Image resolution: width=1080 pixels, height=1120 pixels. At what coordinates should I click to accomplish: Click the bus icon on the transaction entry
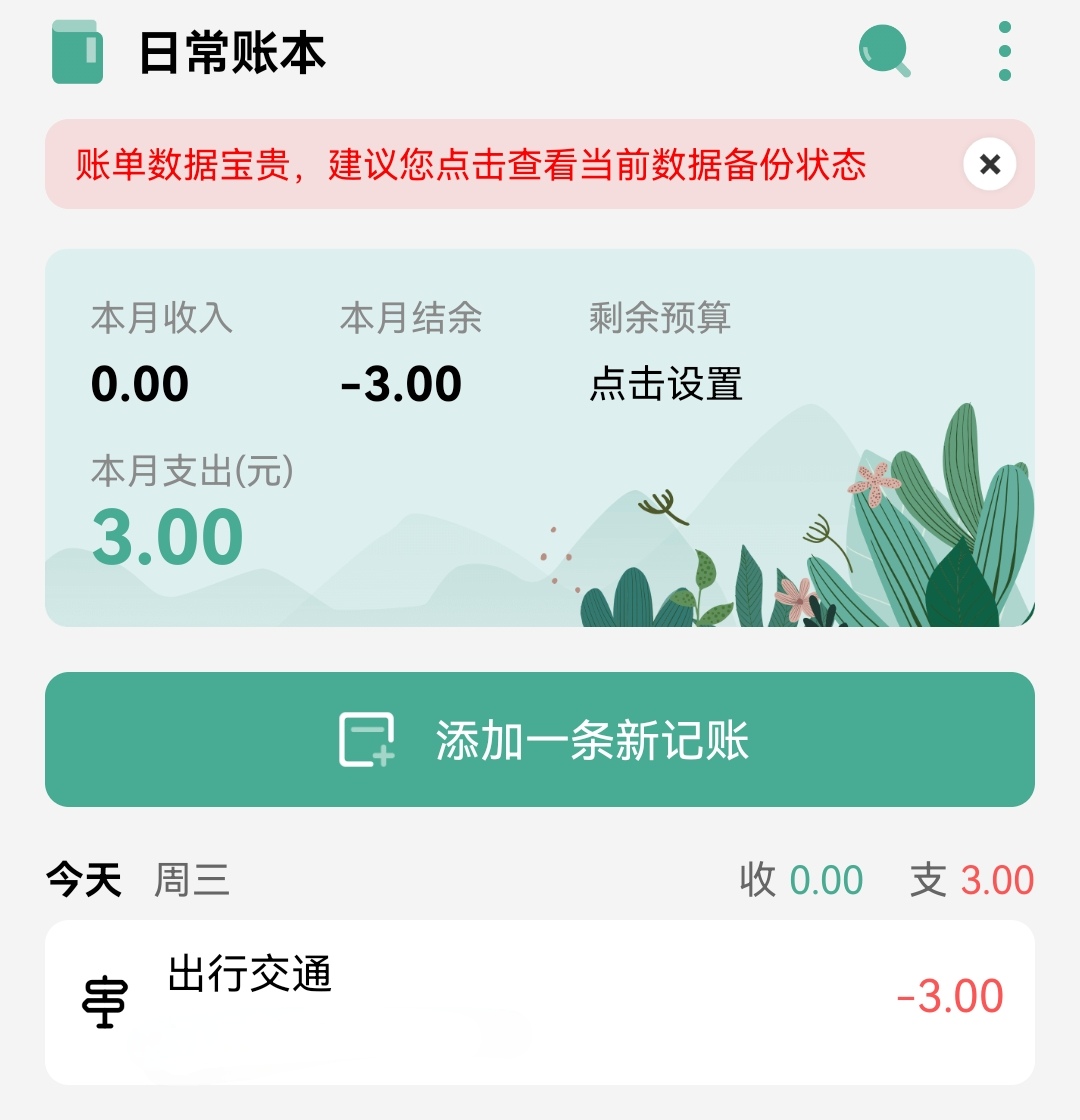(103, 1002)
